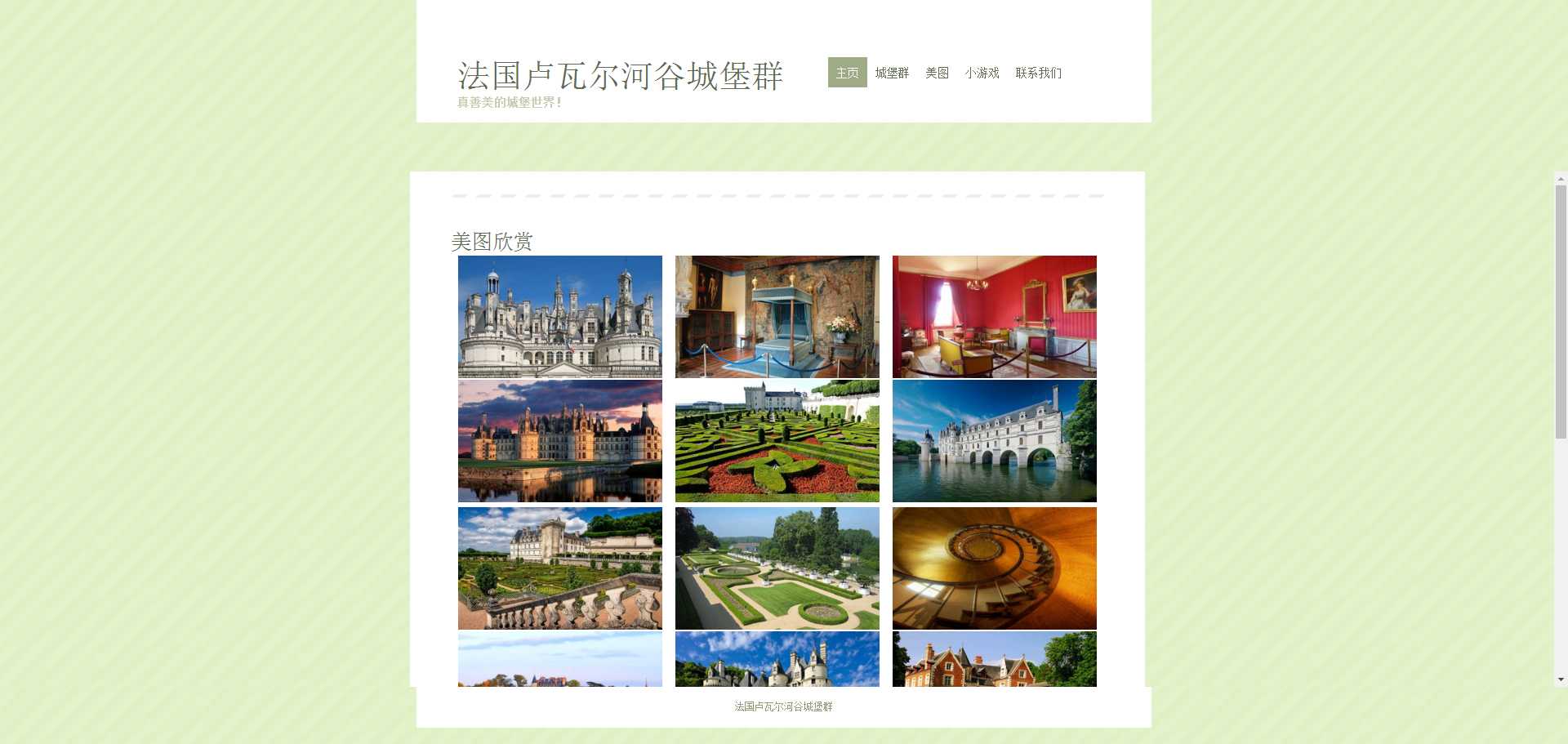The image size is (1568, 744).
Task: Enlarge the red-walled salon photo
Action: click(995, 316)
